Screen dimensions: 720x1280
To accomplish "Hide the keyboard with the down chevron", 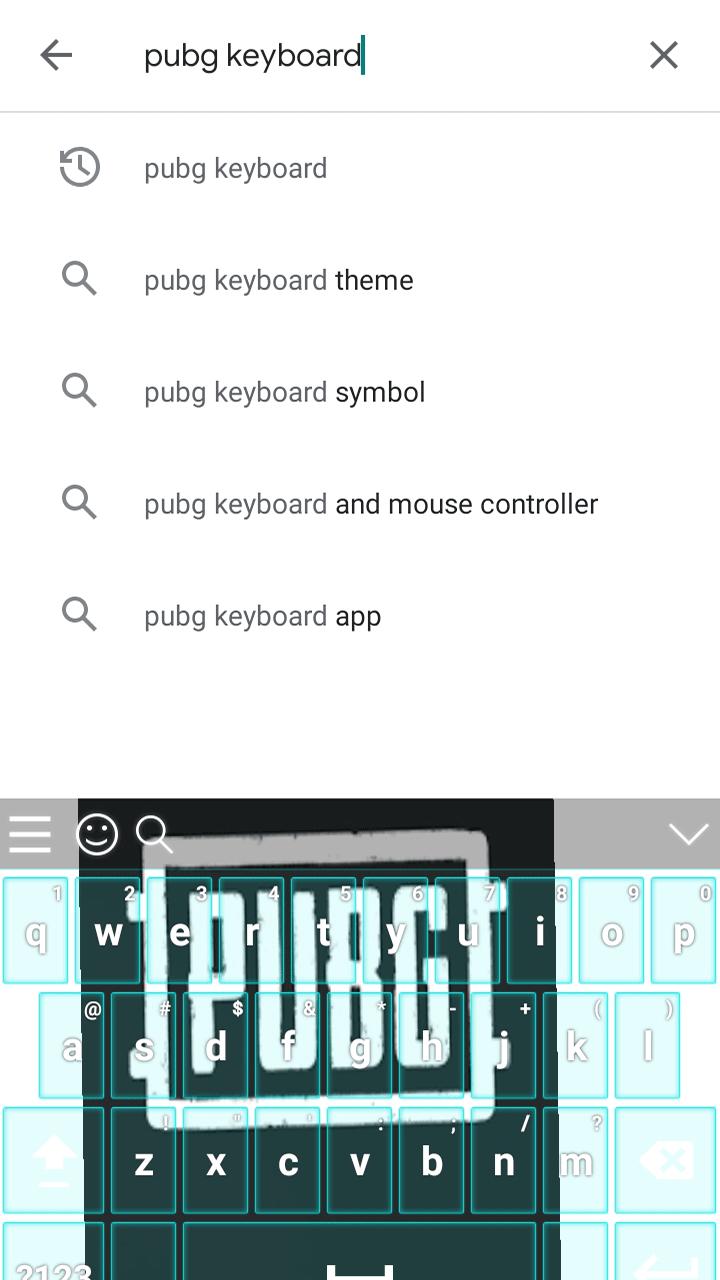I will 688,834.
